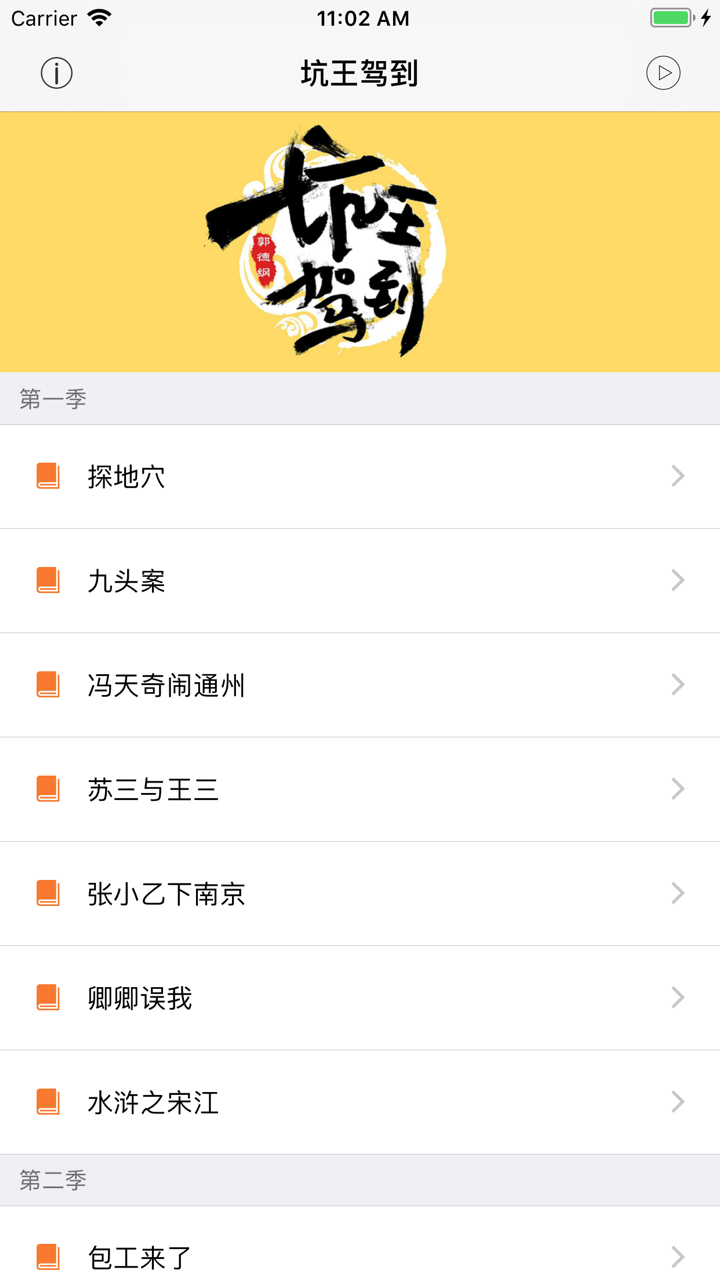Select the 第一季 section header

coord(51,398)
